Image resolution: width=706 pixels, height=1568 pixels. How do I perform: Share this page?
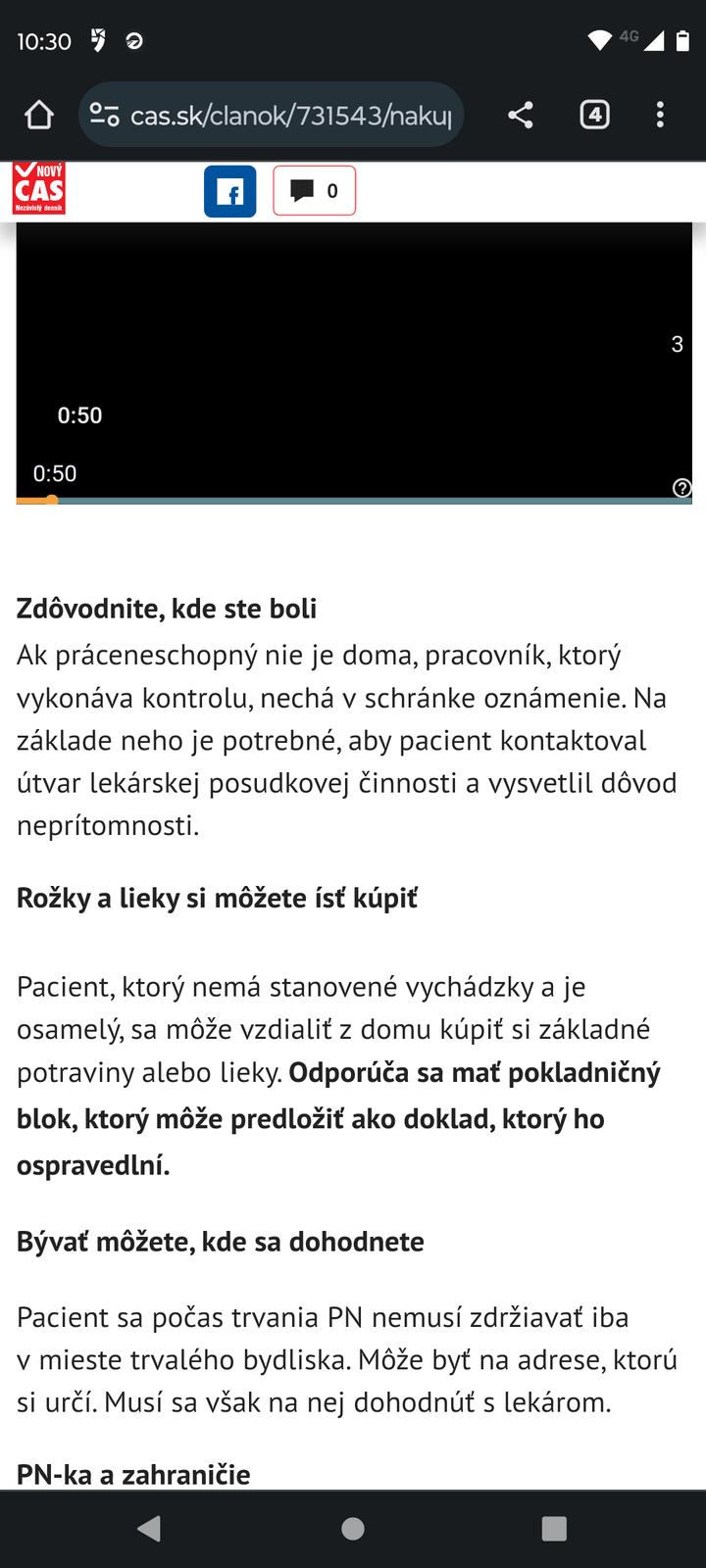521,116
